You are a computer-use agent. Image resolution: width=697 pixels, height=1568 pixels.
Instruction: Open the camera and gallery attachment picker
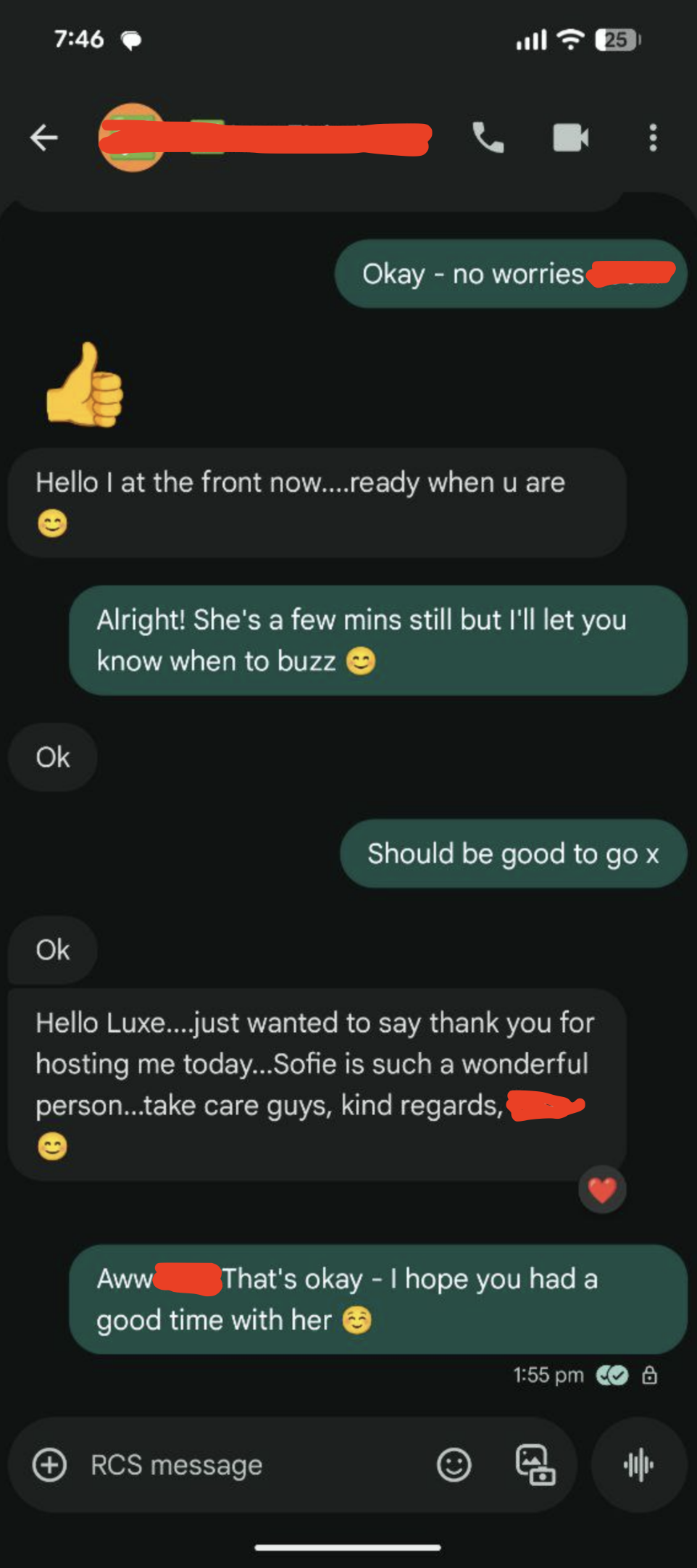point(534,1465)
